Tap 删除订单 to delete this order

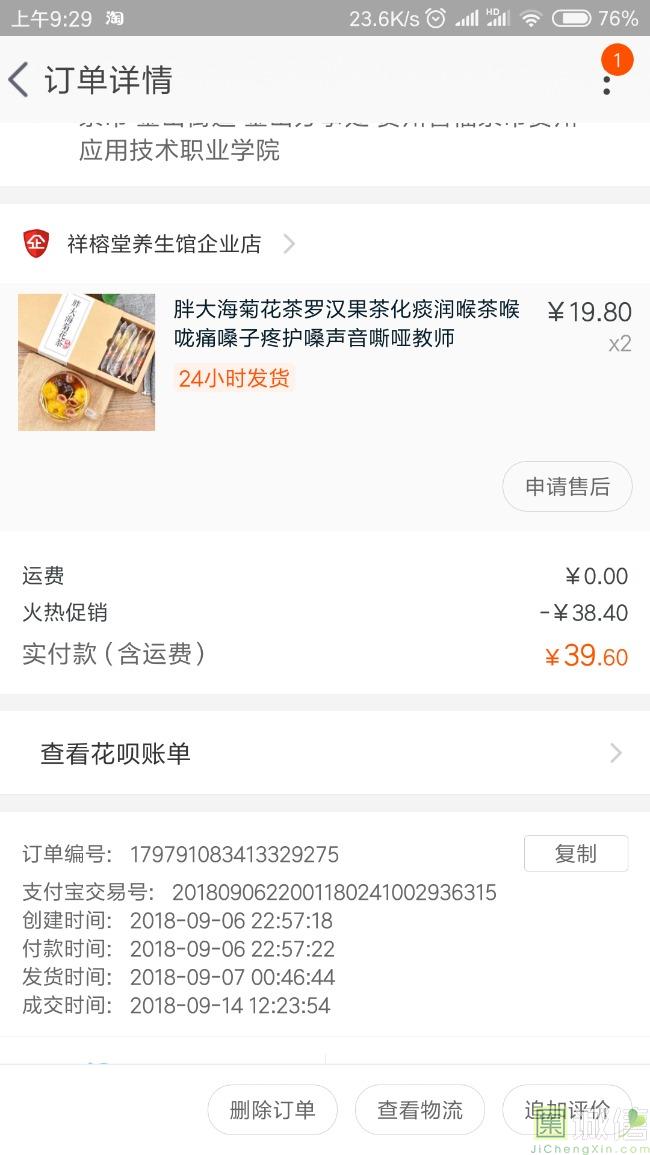pos(272,1109)
